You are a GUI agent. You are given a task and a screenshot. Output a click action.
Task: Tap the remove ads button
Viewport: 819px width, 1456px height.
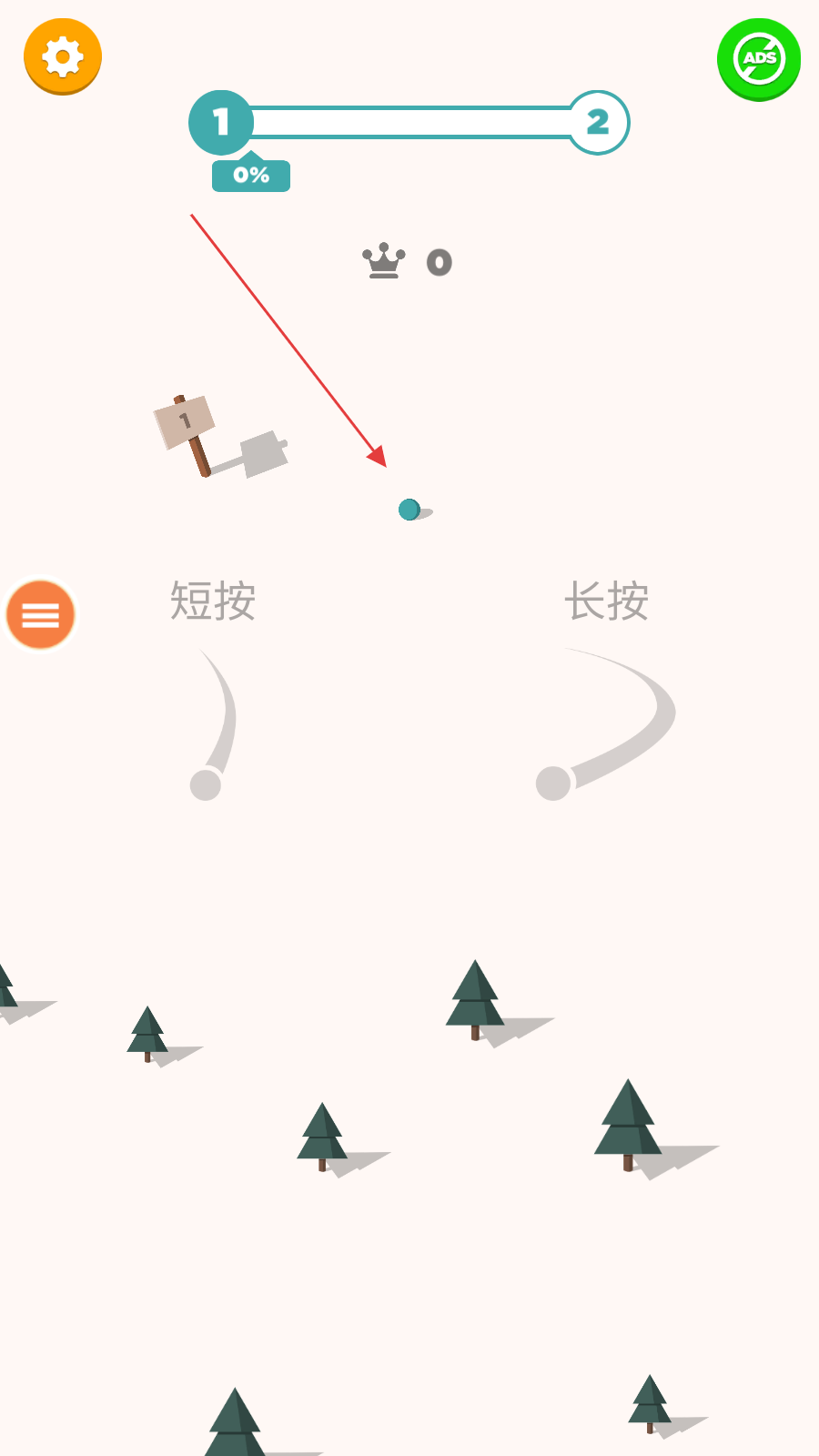click(758, 59)
